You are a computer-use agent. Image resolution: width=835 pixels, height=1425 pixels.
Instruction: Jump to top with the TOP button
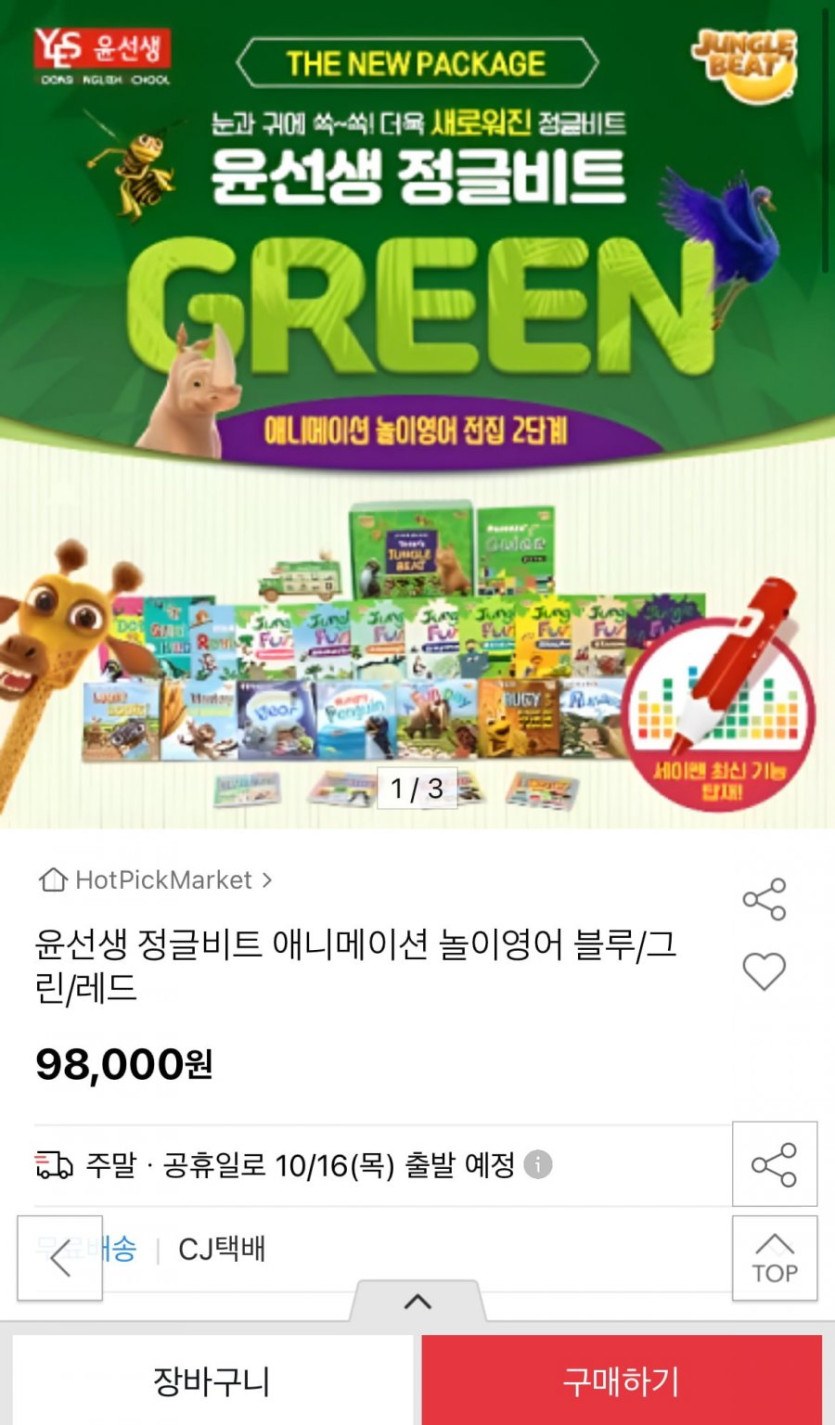click(774, 1258)
